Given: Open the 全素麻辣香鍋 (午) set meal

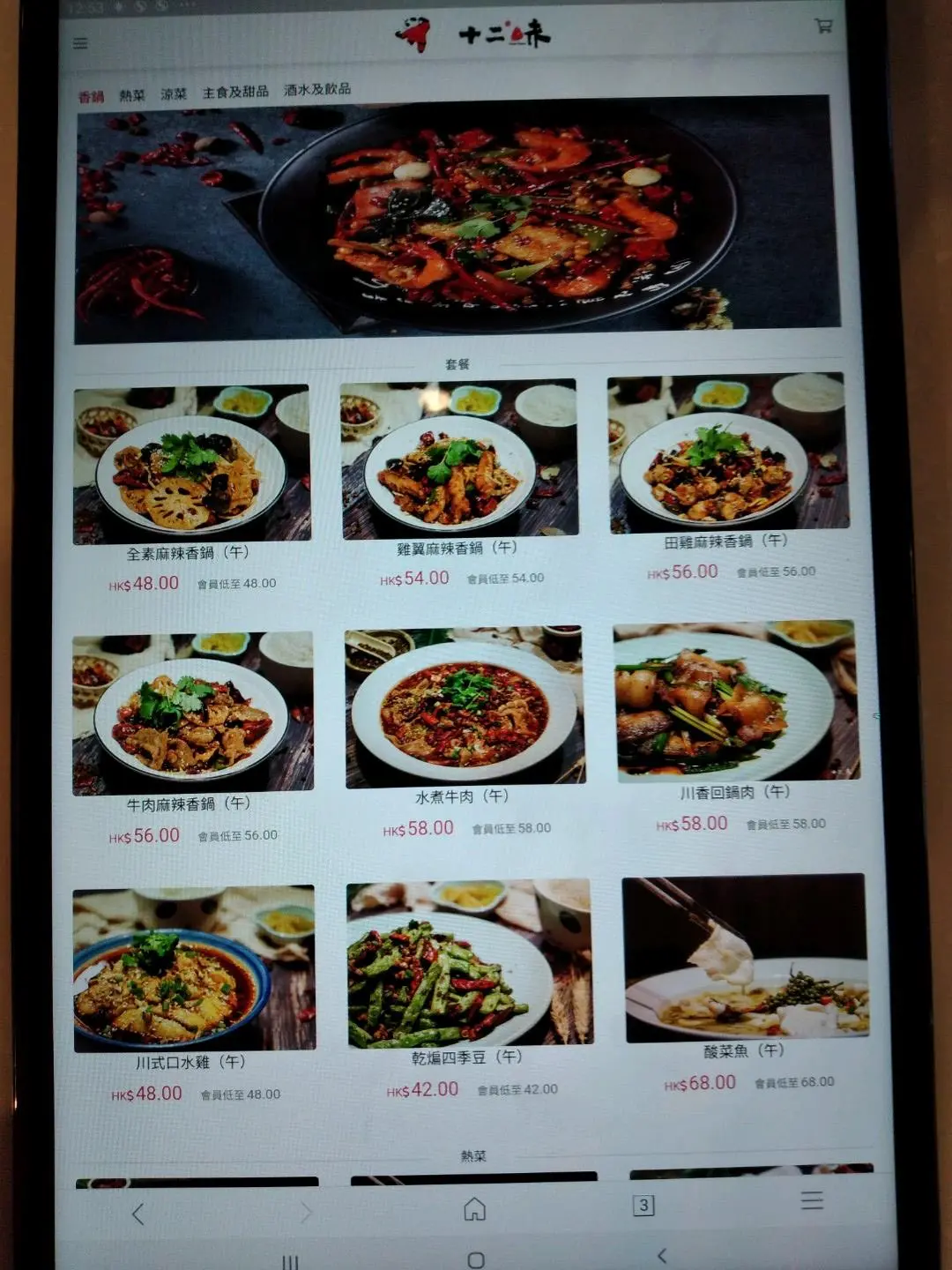Looking at the screenshot, I should coord(191,465).
